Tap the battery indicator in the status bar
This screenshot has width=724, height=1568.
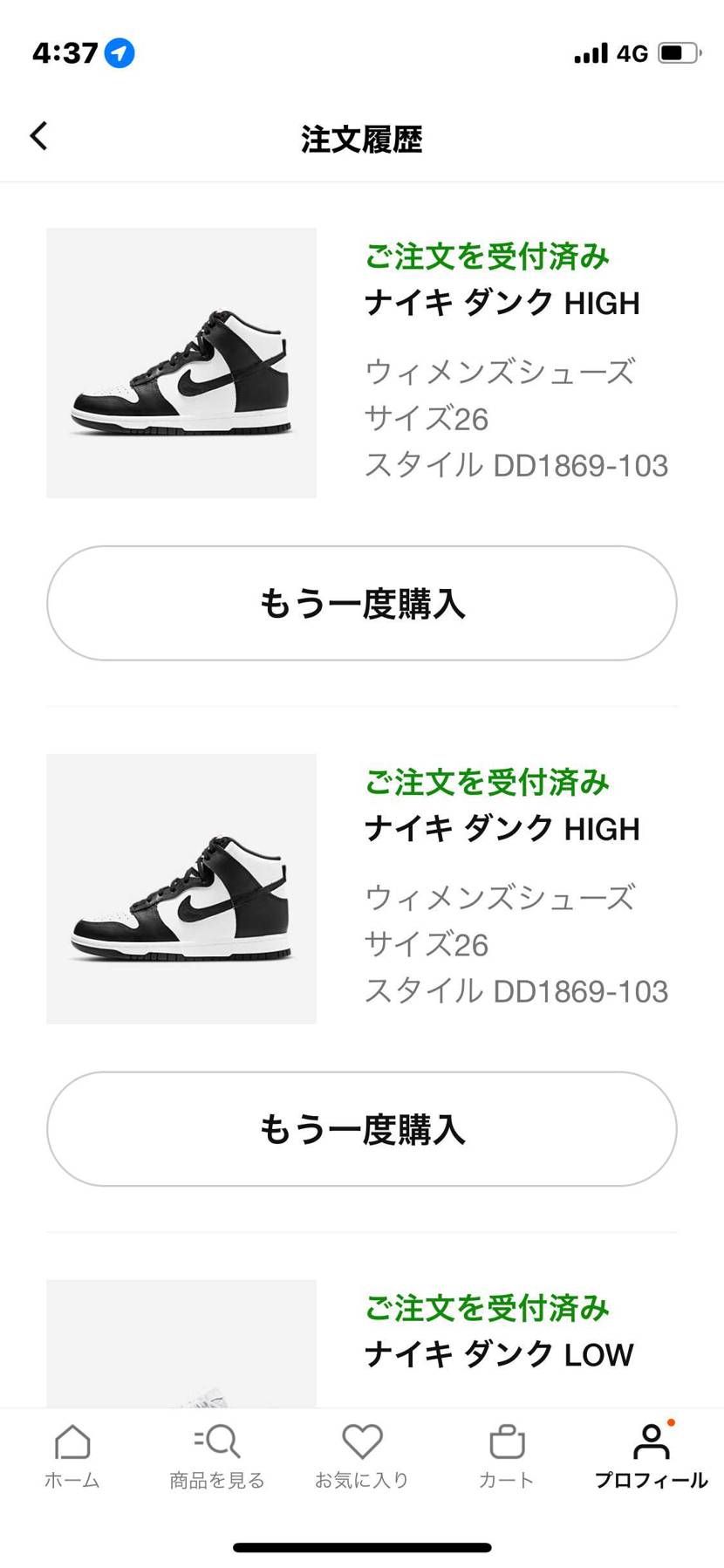(x=680, y=52)
